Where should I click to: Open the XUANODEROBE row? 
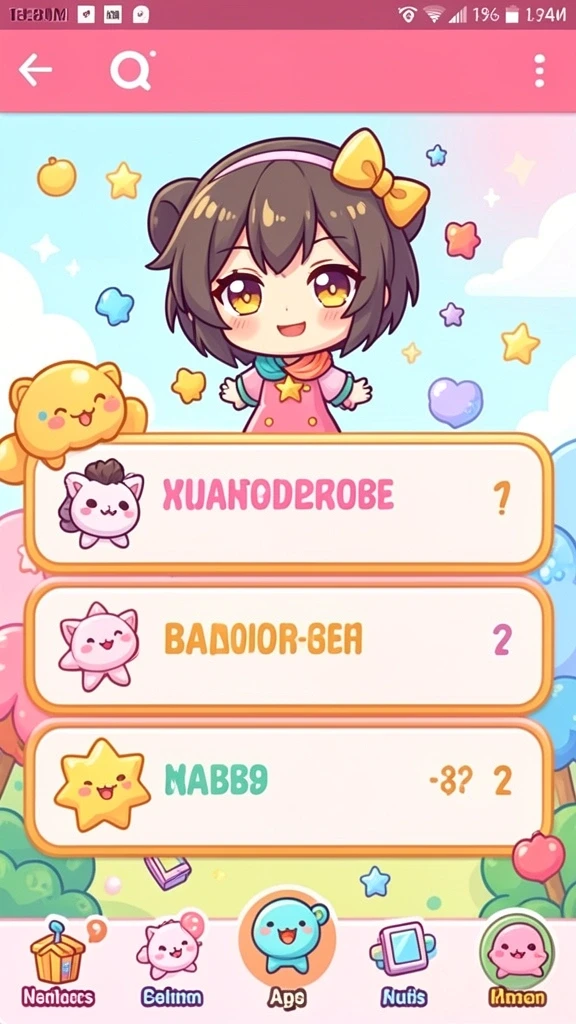point(288,504)
